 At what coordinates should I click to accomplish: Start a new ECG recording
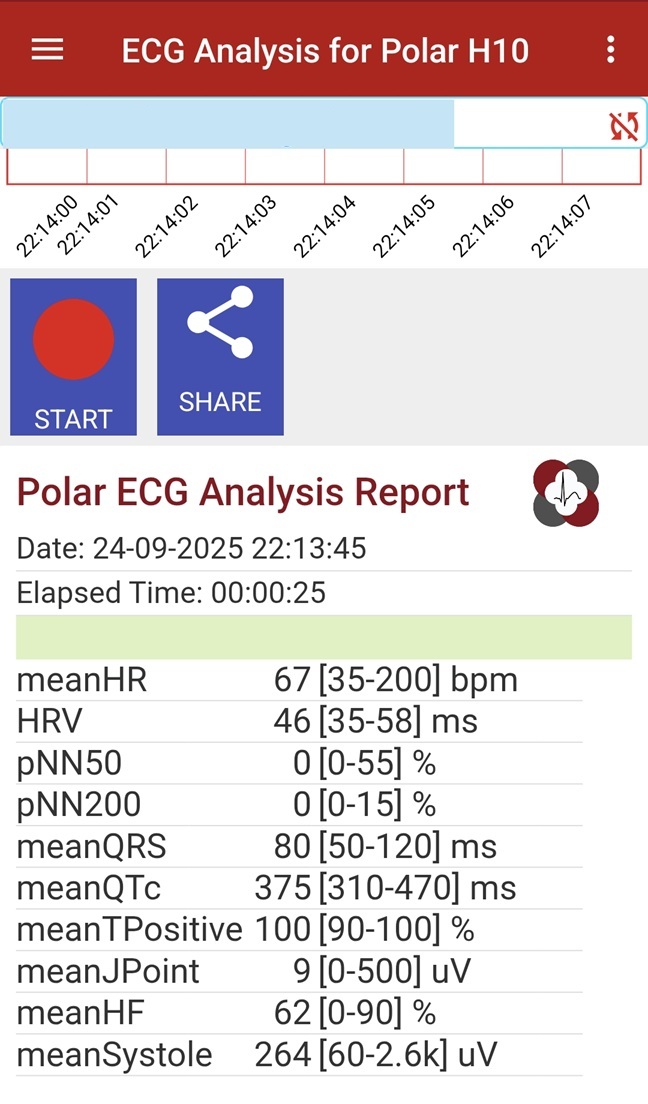point(73,357)
